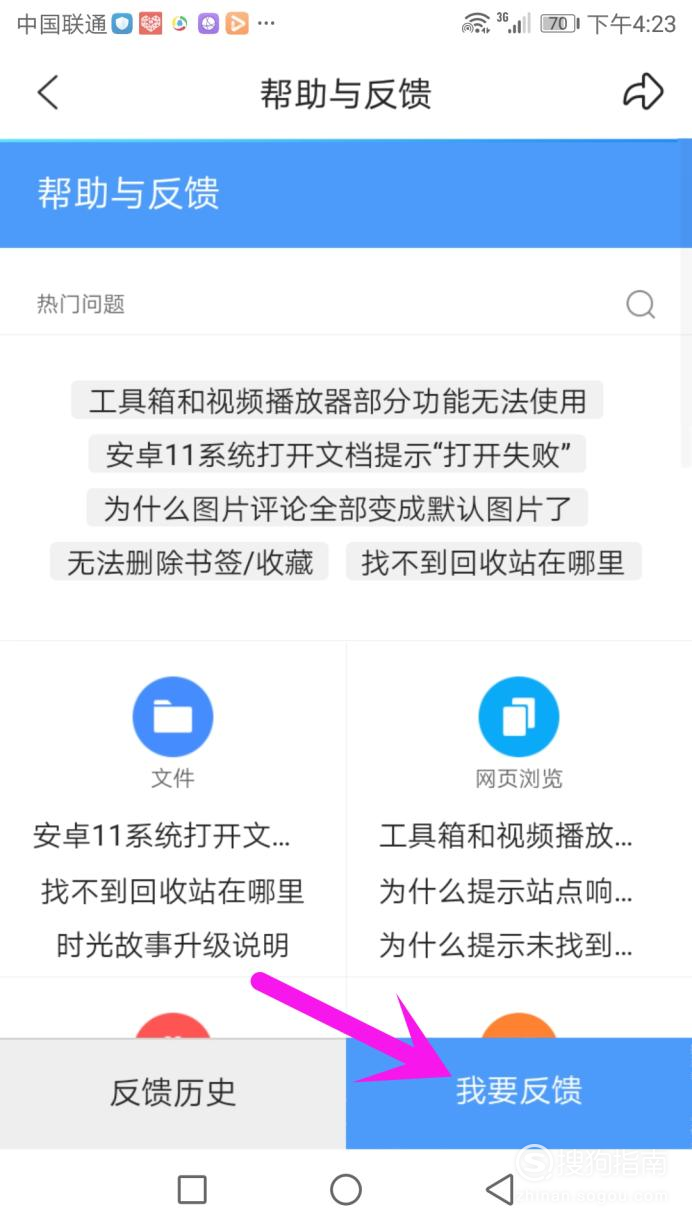Go back using the top-left arrow
The height and width of the screenshot is (1230, 692).
click(48, 93)
